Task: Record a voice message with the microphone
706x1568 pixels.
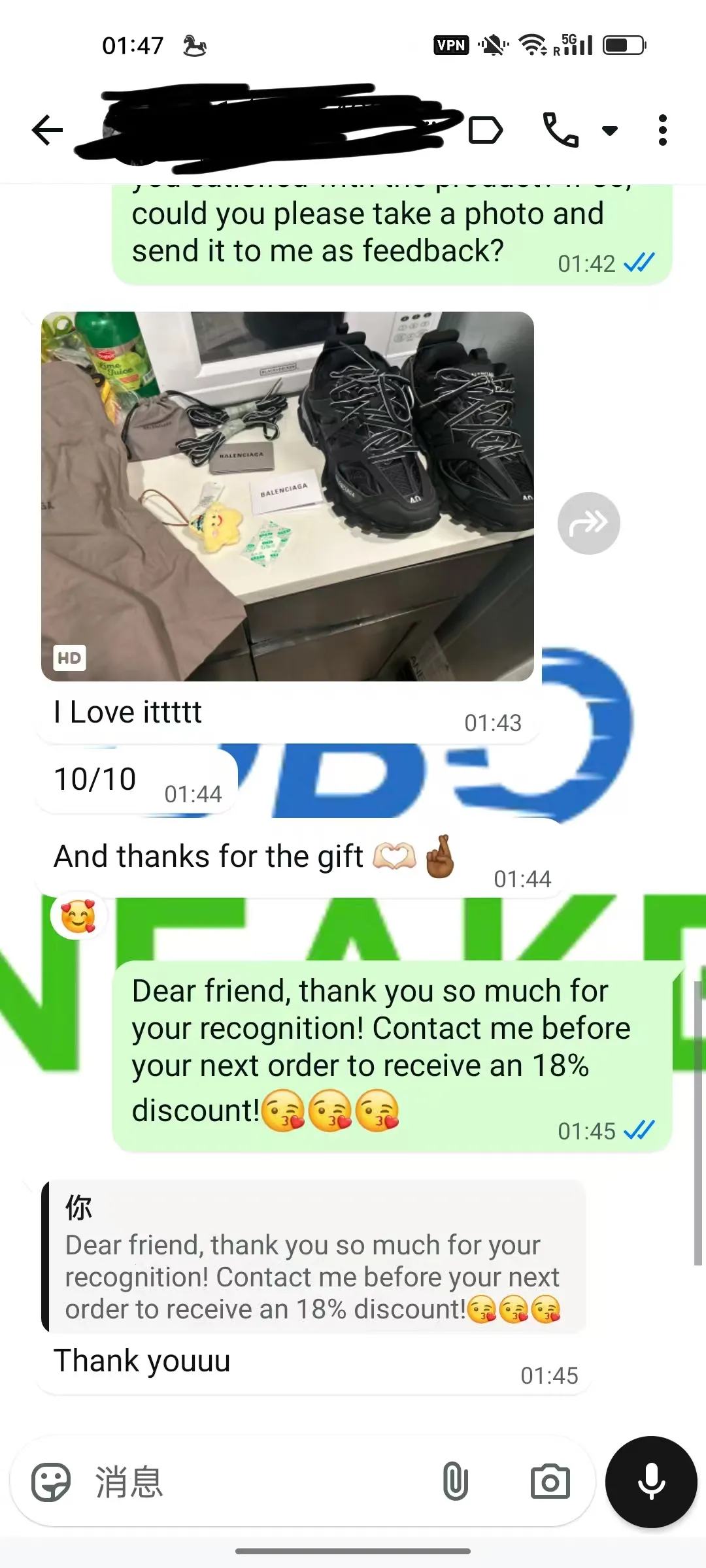Action: tap(651, 1482)
